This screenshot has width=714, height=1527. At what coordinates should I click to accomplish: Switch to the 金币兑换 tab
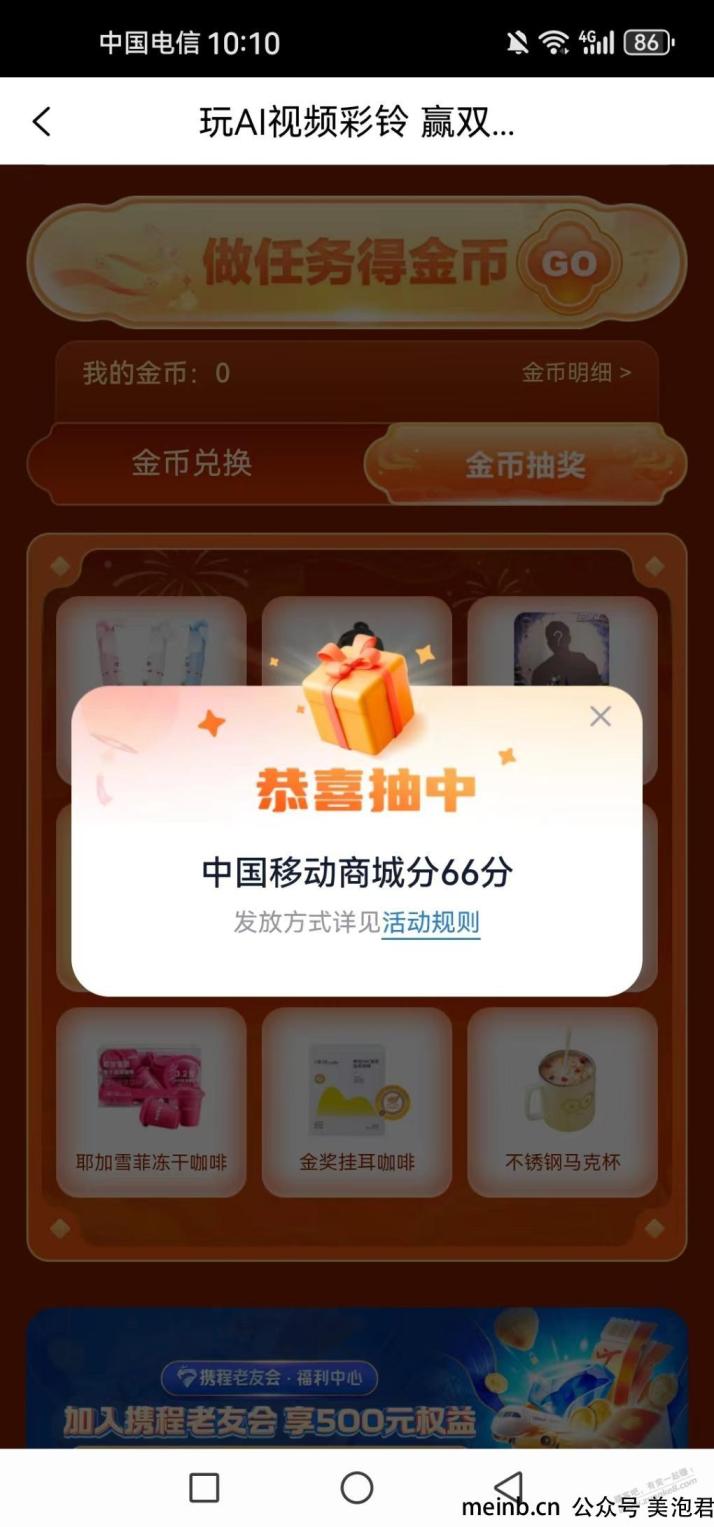tap(192, 463)
